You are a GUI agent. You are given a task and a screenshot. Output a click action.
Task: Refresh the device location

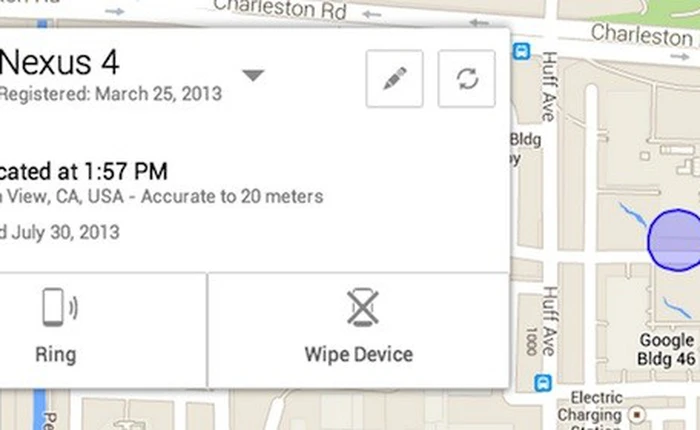pyautogui.click(x=466, y=78)
